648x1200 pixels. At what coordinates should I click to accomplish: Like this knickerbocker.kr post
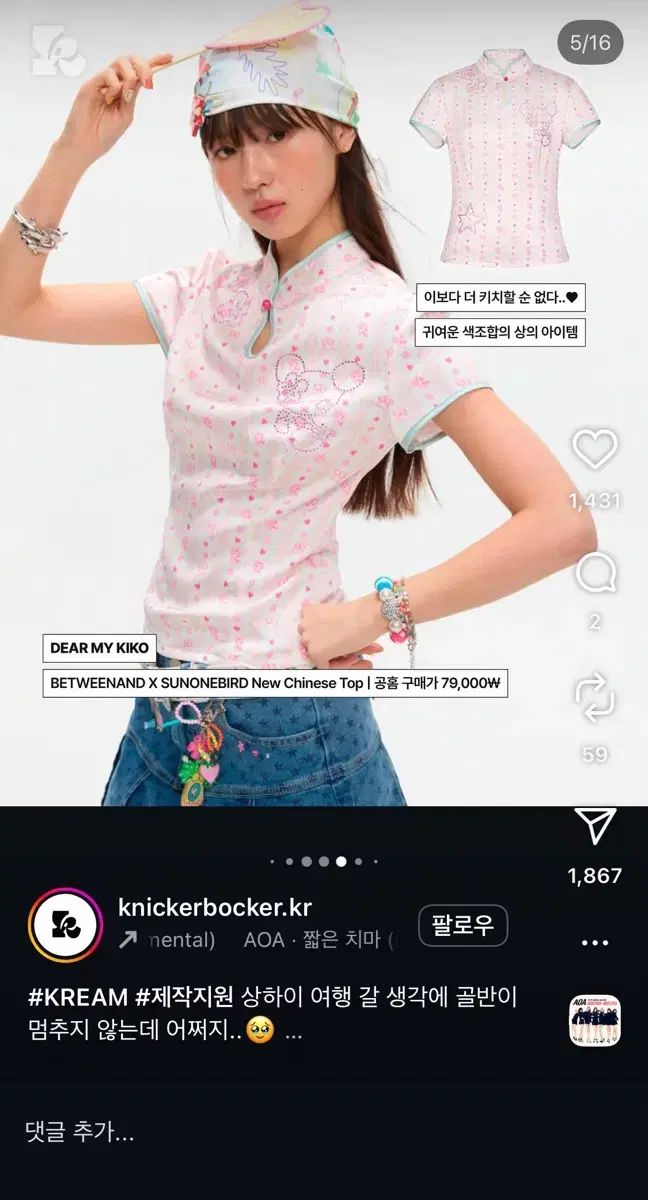tap(595, 450)
